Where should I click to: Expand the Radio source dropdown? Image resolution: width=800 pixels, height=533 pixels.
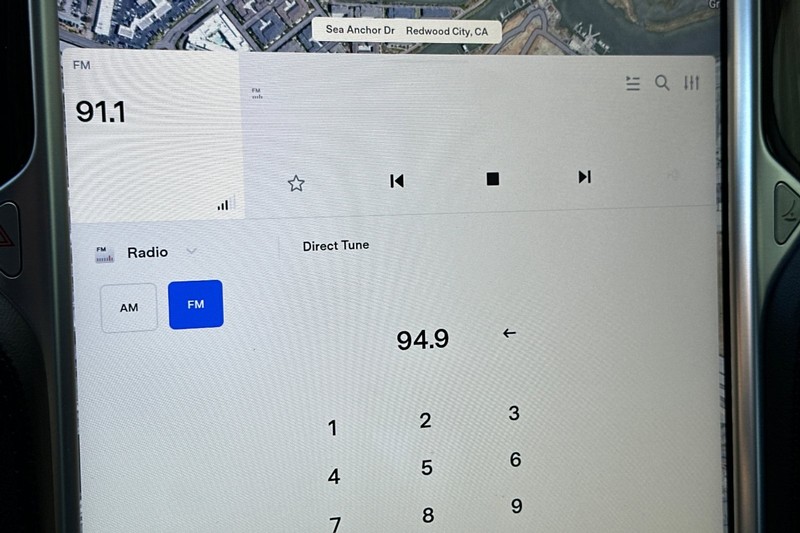pyautogui.click(x=191, y=251)
